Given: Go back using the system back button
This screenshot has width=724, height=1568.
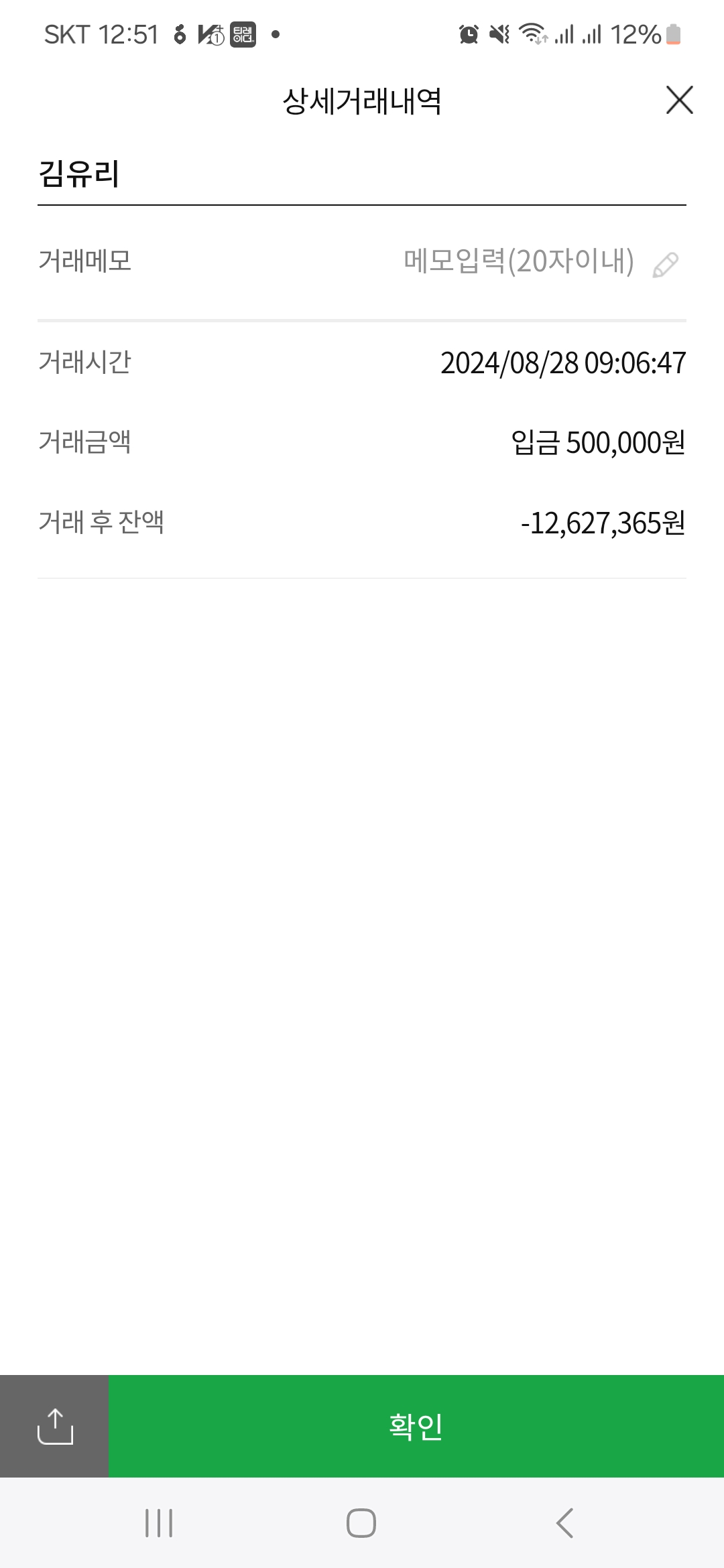Looking at the screenshot, I should pos(564,1523).
